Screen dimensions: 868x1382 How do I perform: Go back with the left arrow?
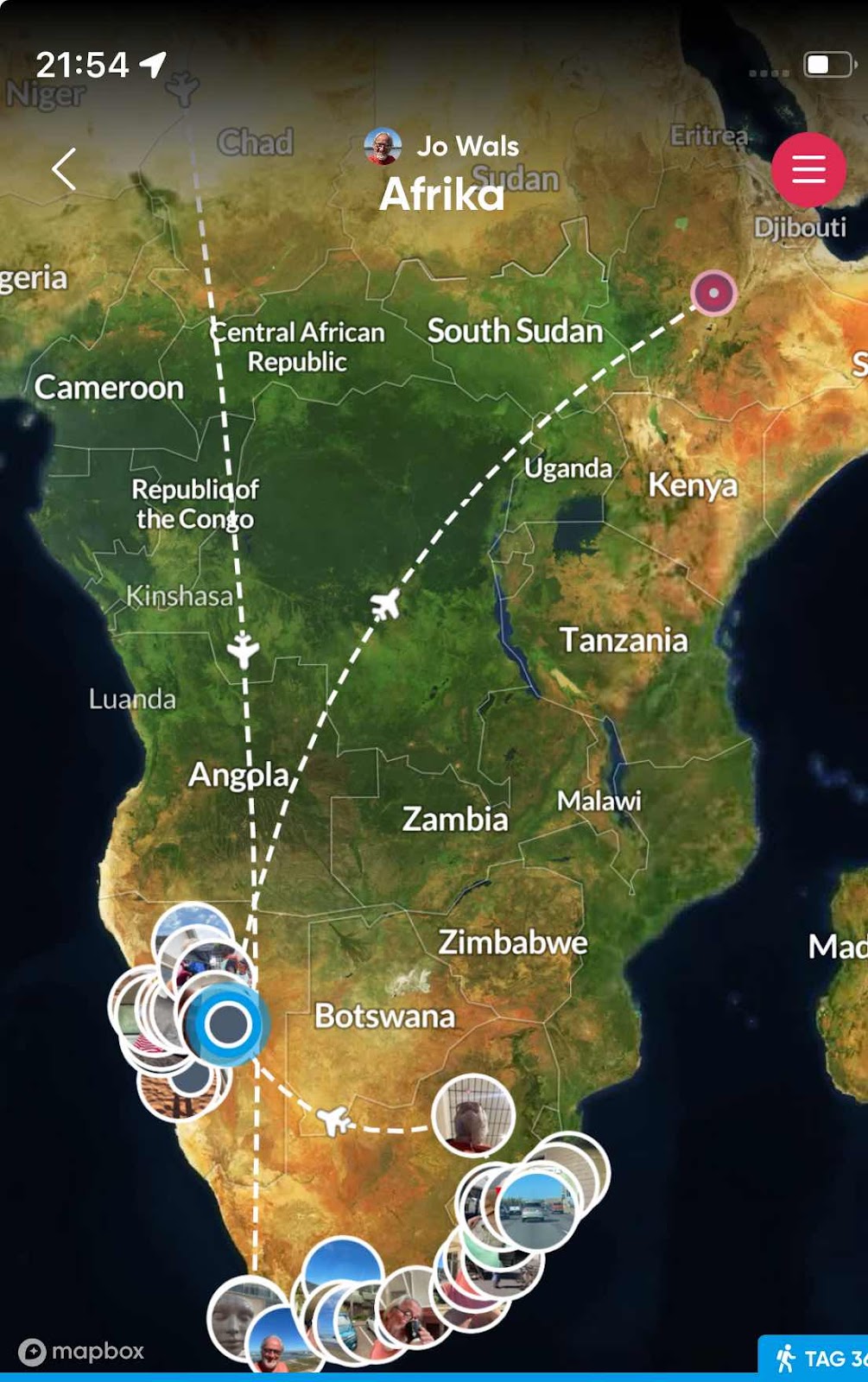pos(65,168)
